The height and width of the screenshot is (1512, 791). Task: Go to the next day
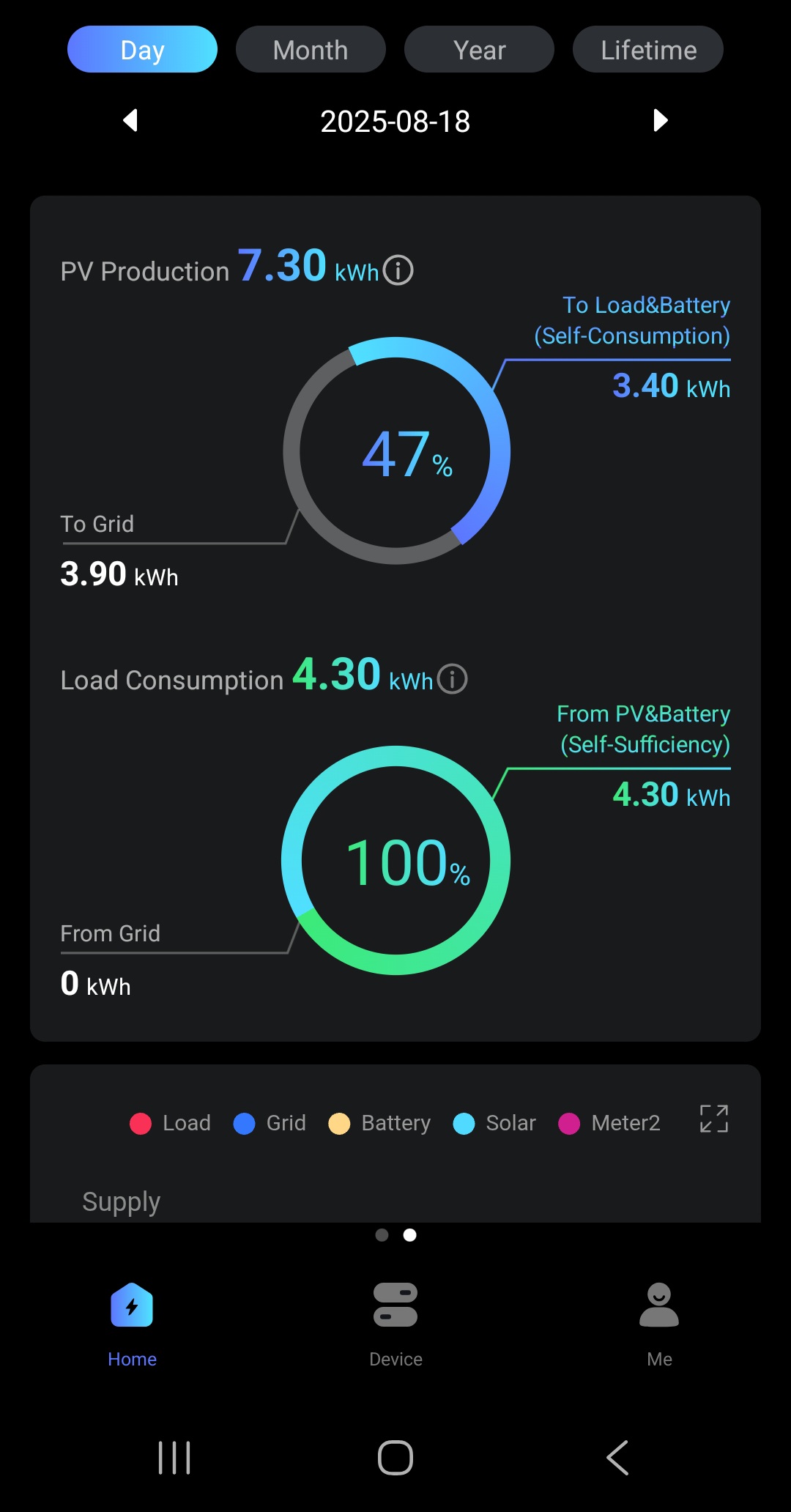click(x=660, y=120)
